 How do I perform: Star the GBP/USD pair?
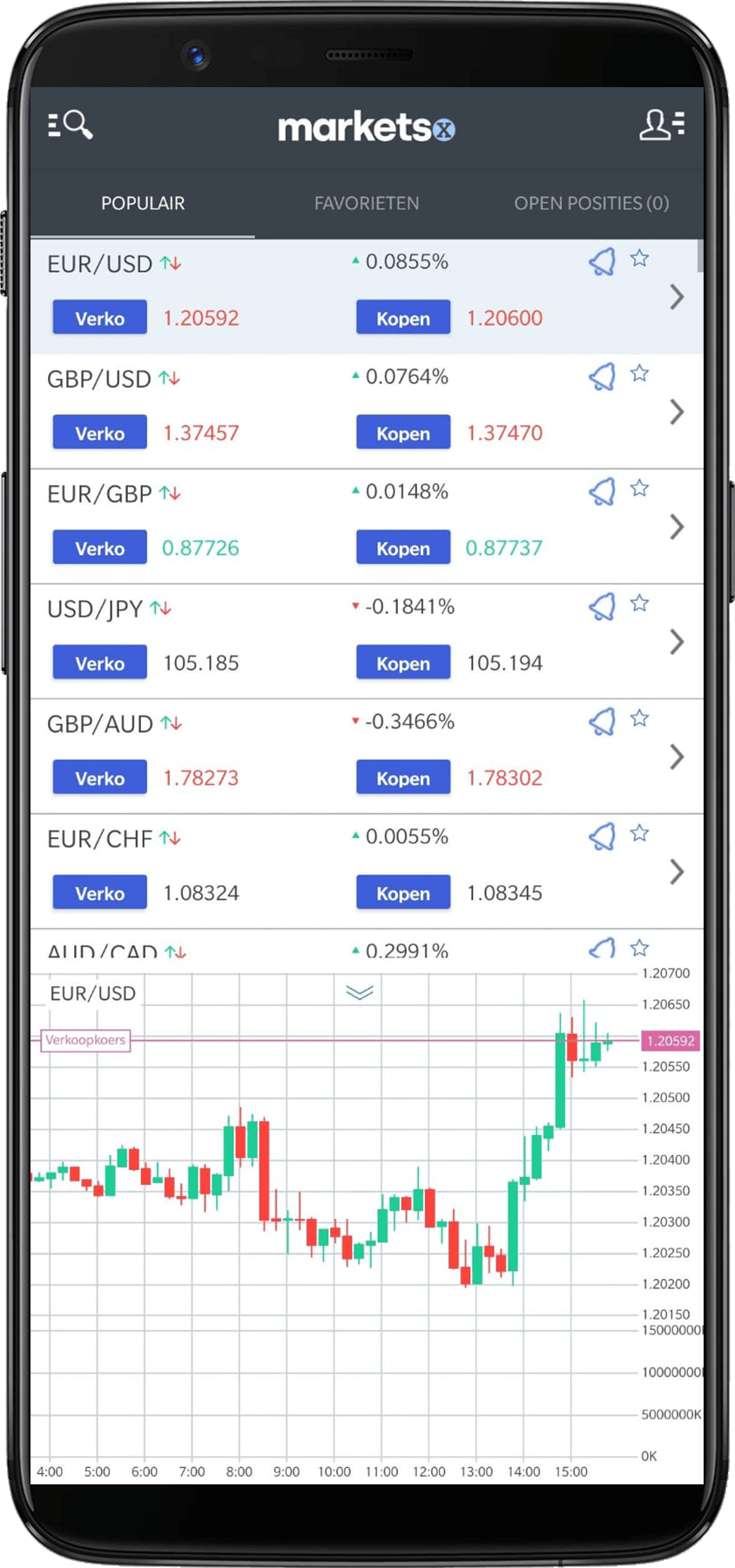(640, 374)
